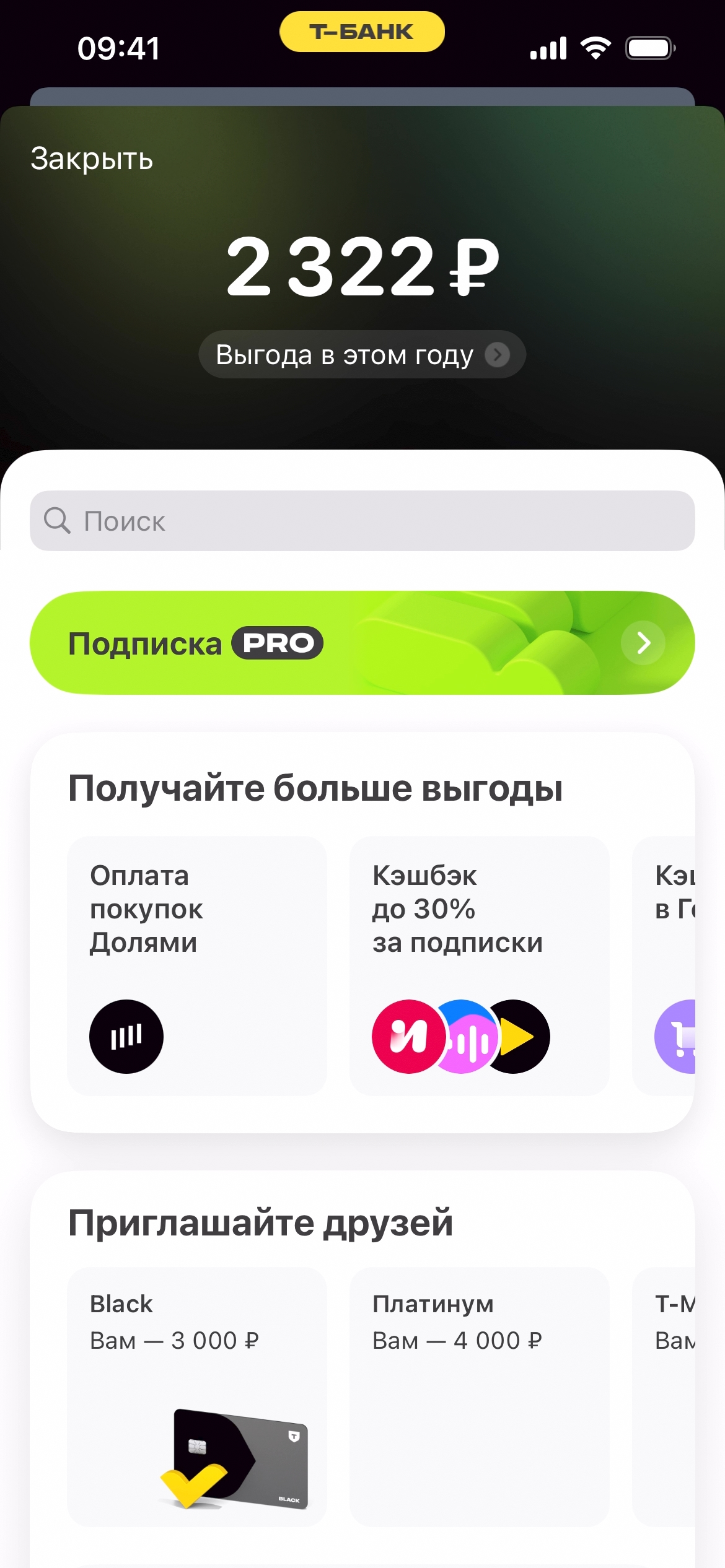Image resolution: width=725 pixels, height=1568 pixels.
Task: Open Кэшбэк до 30% за подписки card
Action: pyautogui.click(x=479, y=965)
